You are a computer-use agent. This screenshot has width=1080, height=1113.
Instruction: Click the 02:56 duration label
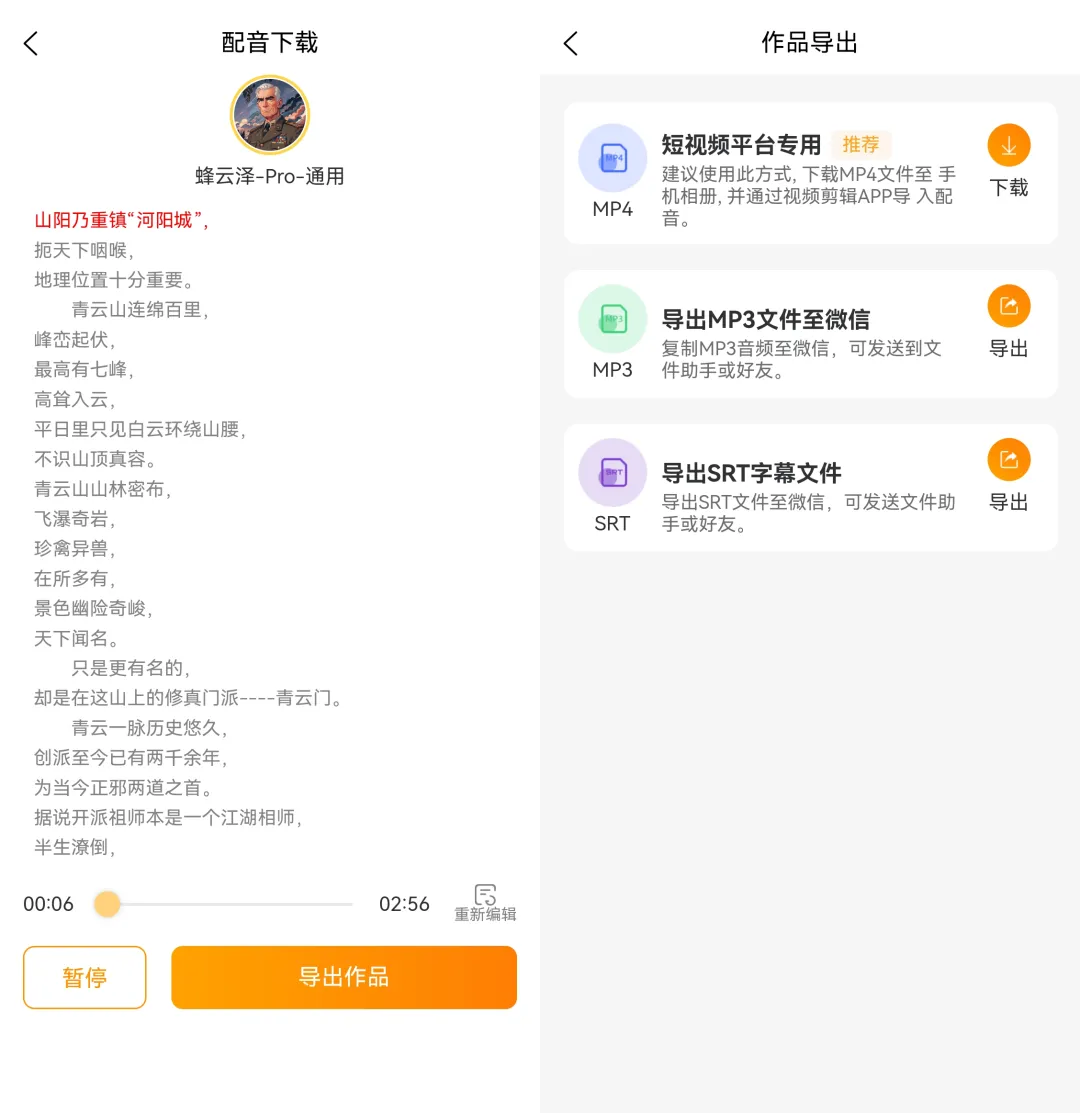coord(404,904)
